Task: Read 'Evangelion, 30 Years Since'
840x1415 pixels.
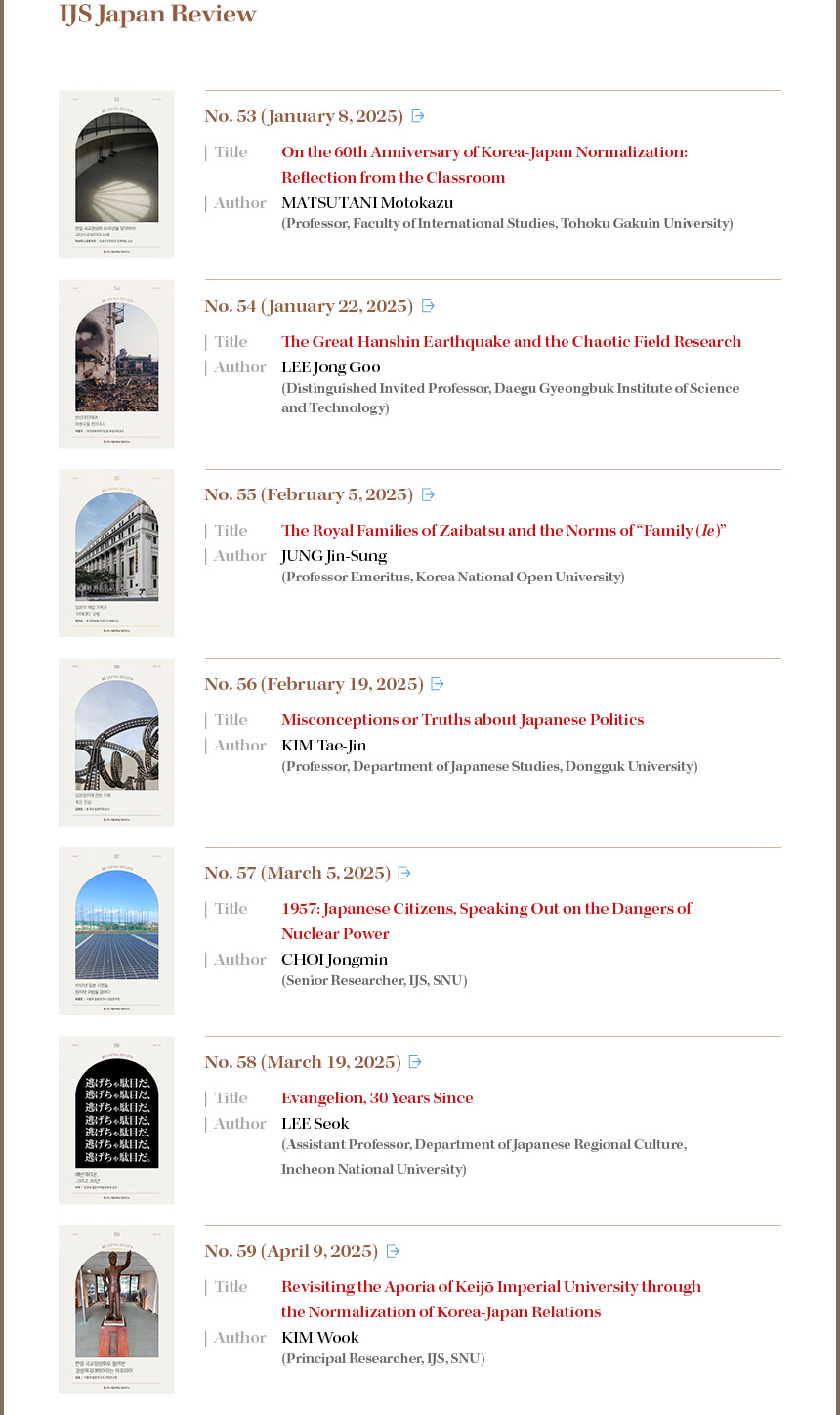Action: tap(377, 1098)
